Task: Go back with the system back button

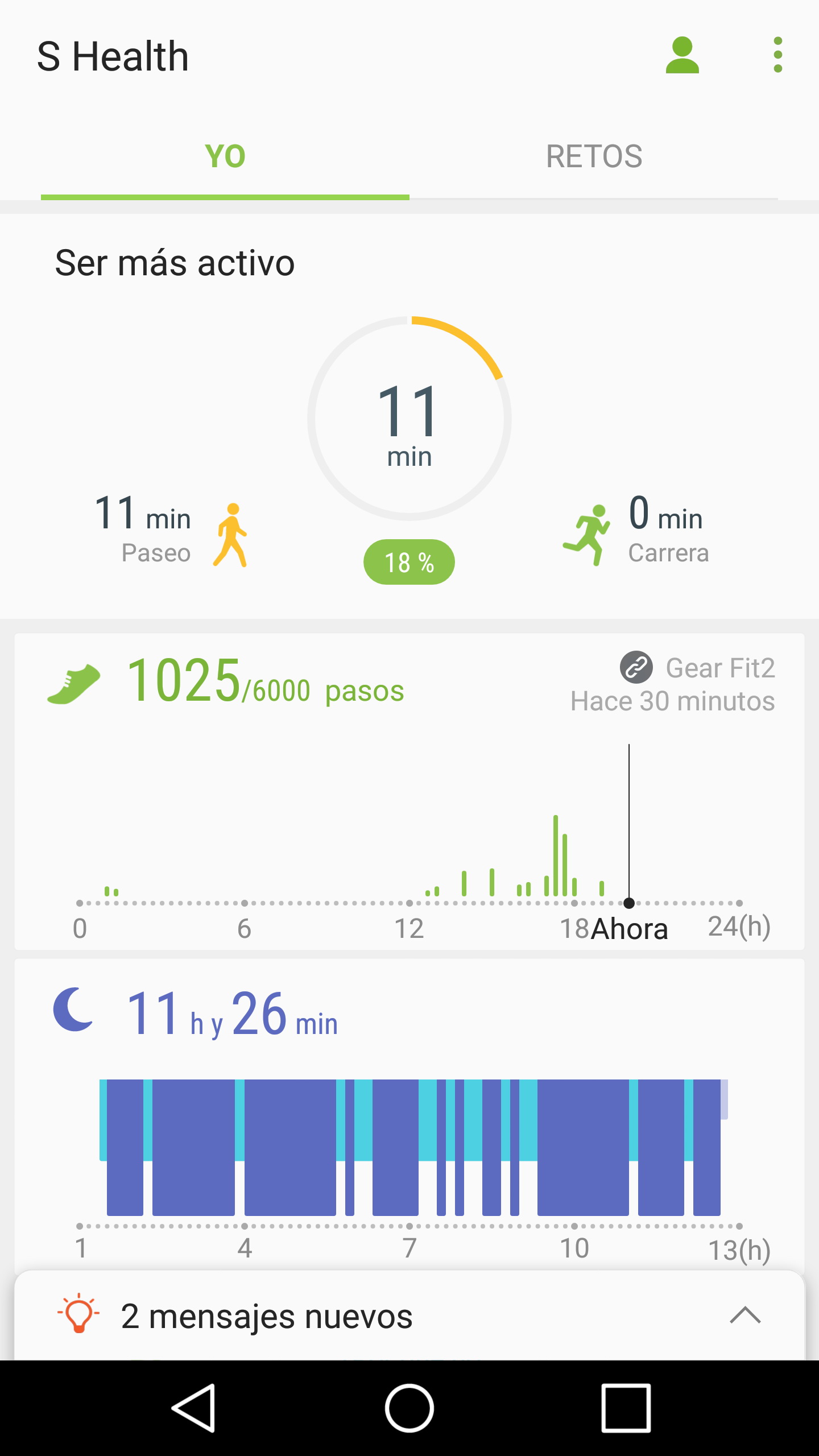Action: click(x=193, y=1408)
